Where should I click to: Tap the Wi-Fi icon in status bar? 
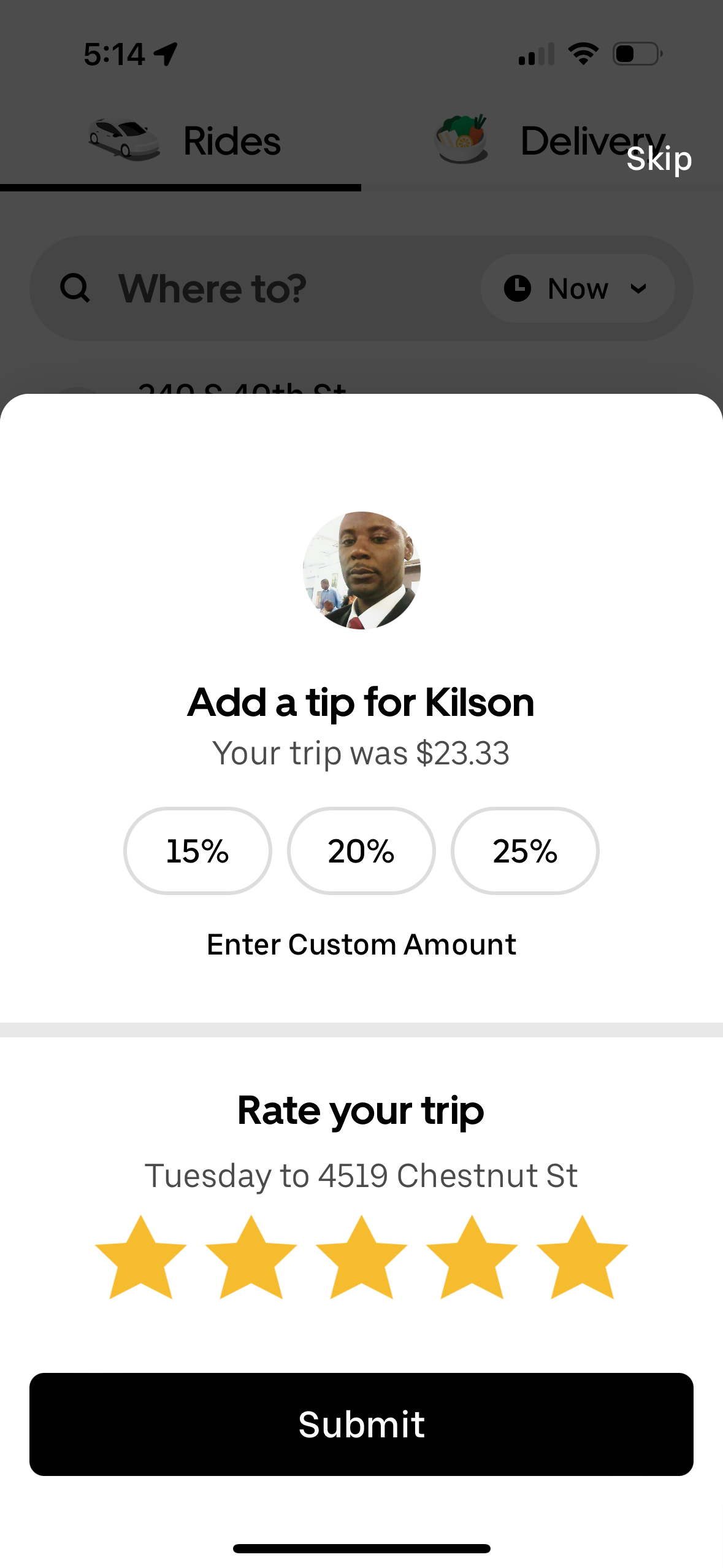[583, 53]
